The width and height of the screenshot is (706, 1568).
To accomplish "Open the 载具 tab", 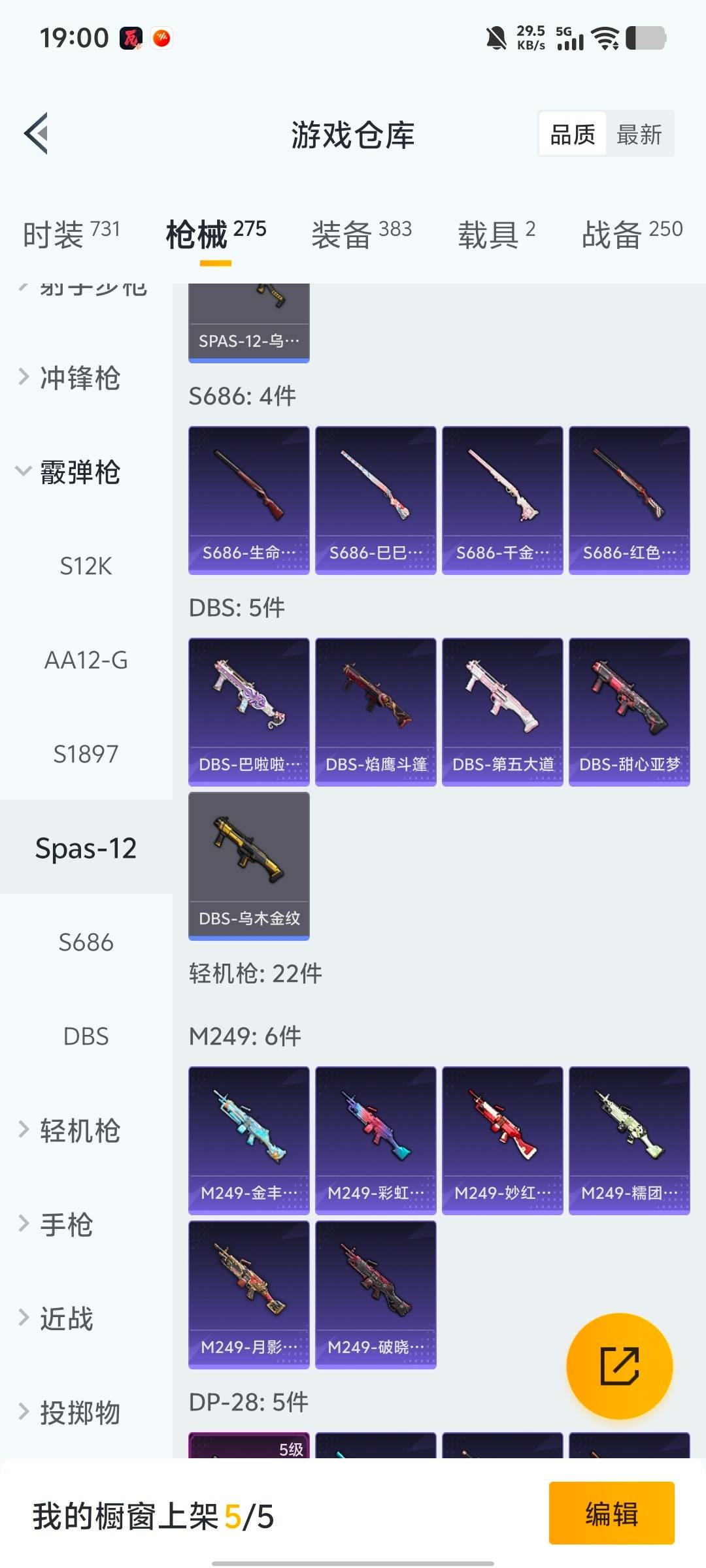I will tap(496, 233).
